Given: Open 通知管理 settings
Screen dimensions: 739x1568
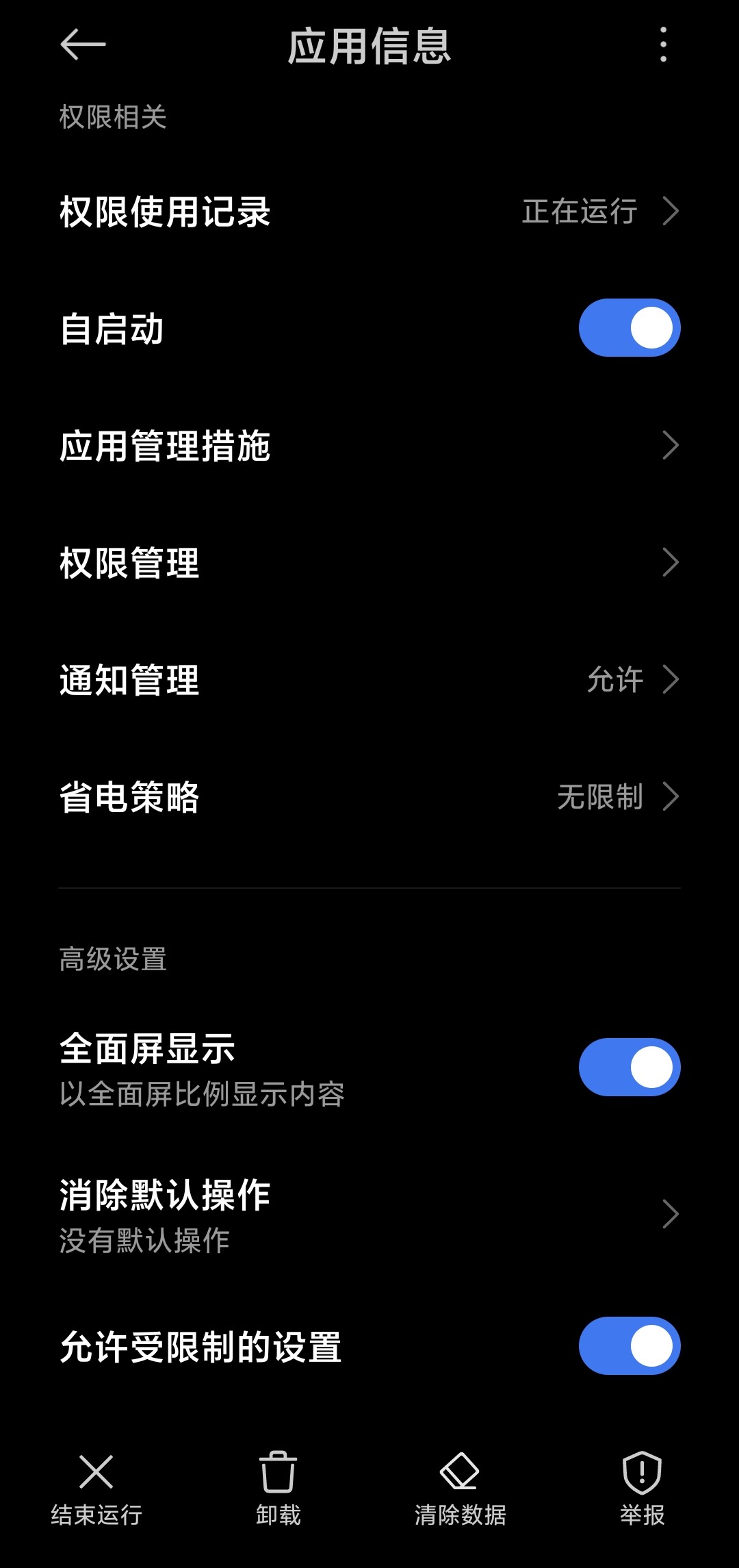Looking at the screenshot, I should (x=369, y=680).
